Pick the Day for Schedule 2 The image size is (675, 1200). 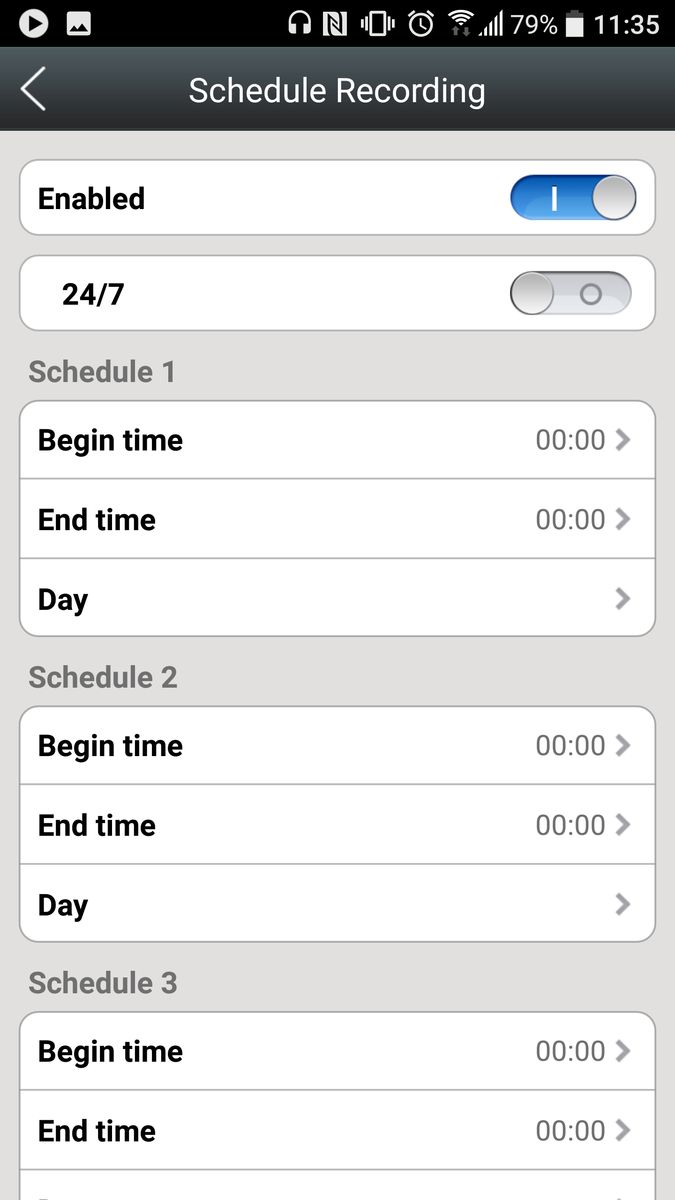(337, 905)
